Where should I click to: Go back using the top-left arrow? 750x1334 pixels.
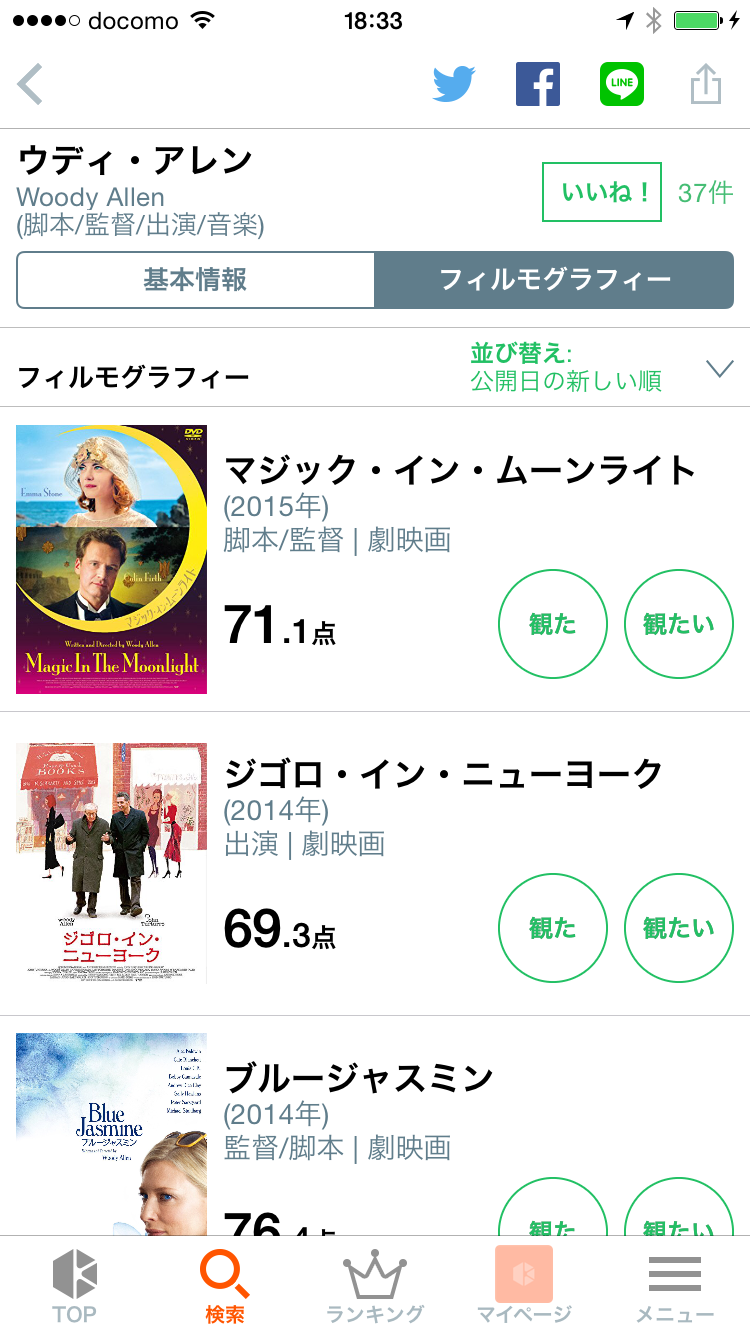coord(31,84)
